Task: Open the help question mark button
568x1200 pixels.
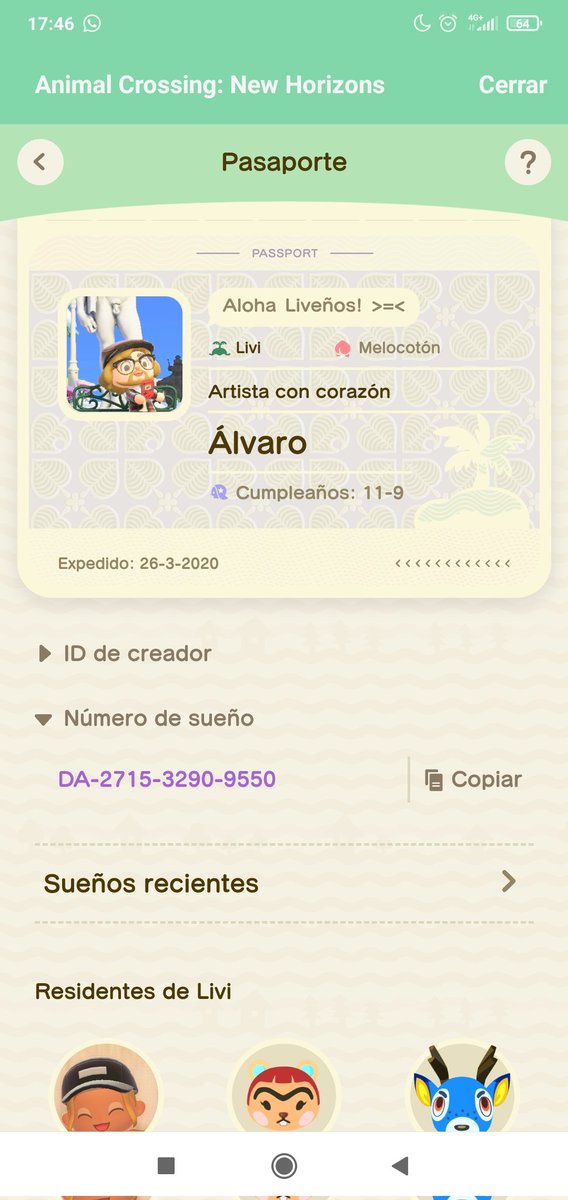Action: coord(528,162)
